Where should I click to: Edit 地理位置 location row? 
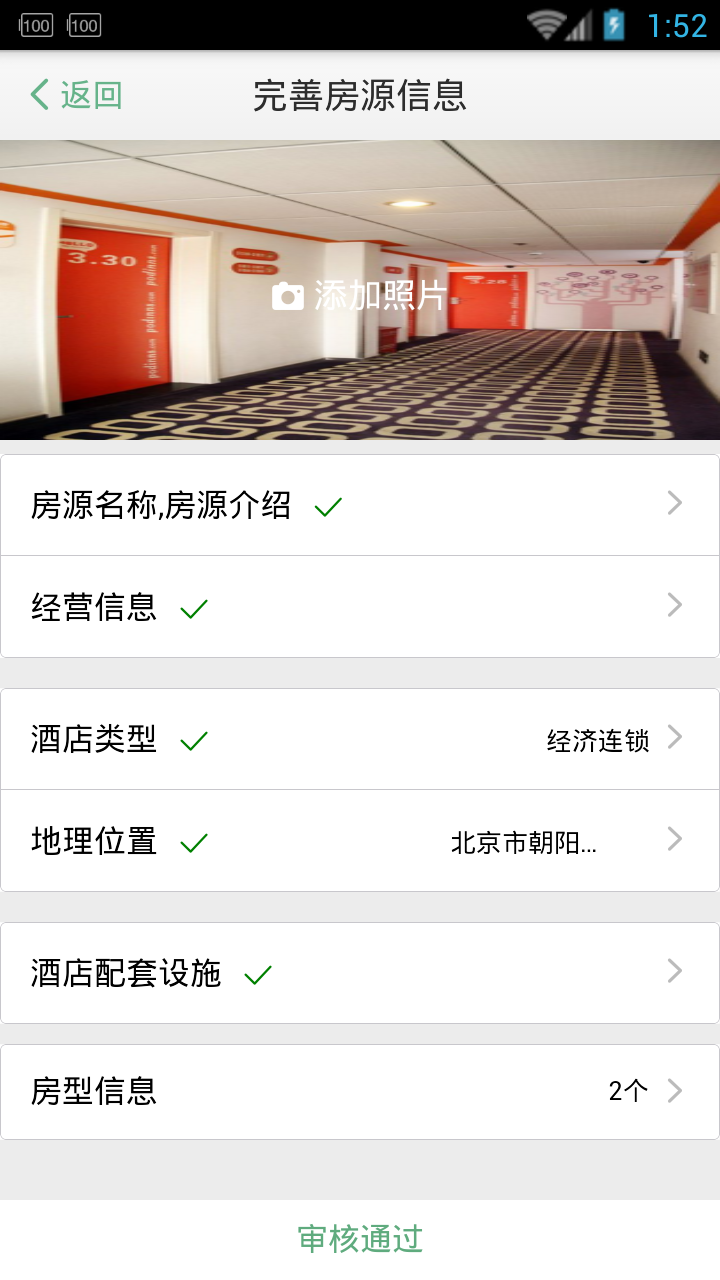pos(360,841)
